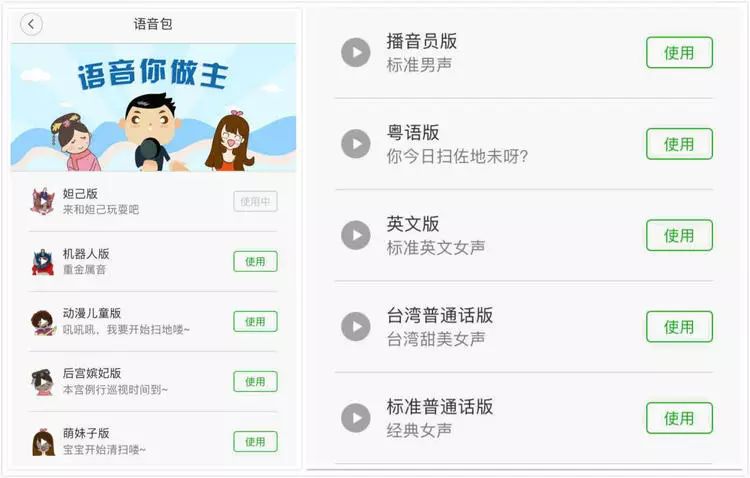
Task: Tap the 使用中 button for 妲己版
Action: (x=255, y=202)
